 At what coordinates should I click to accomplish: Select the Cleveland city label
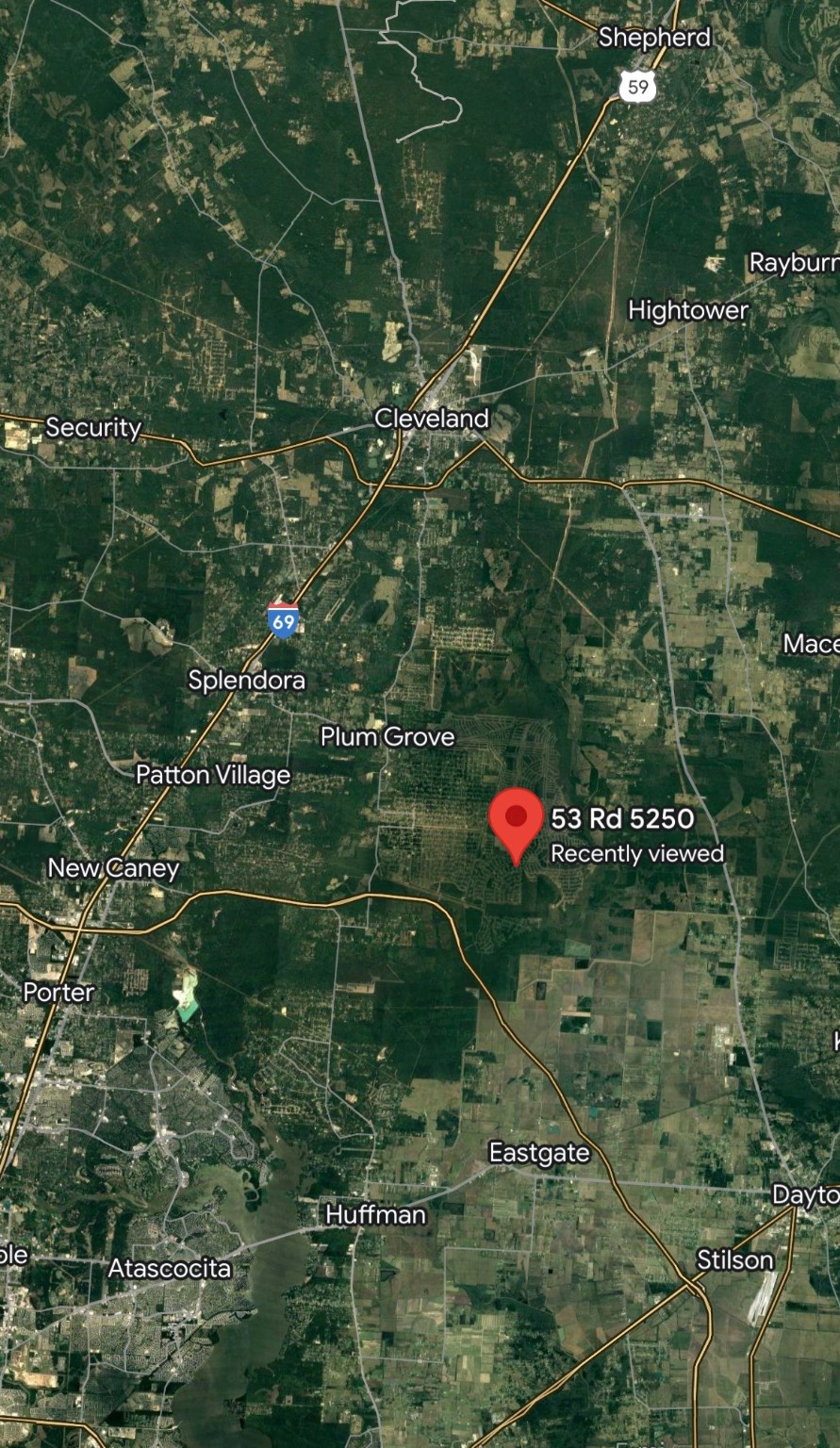click(x=432, y=418)
